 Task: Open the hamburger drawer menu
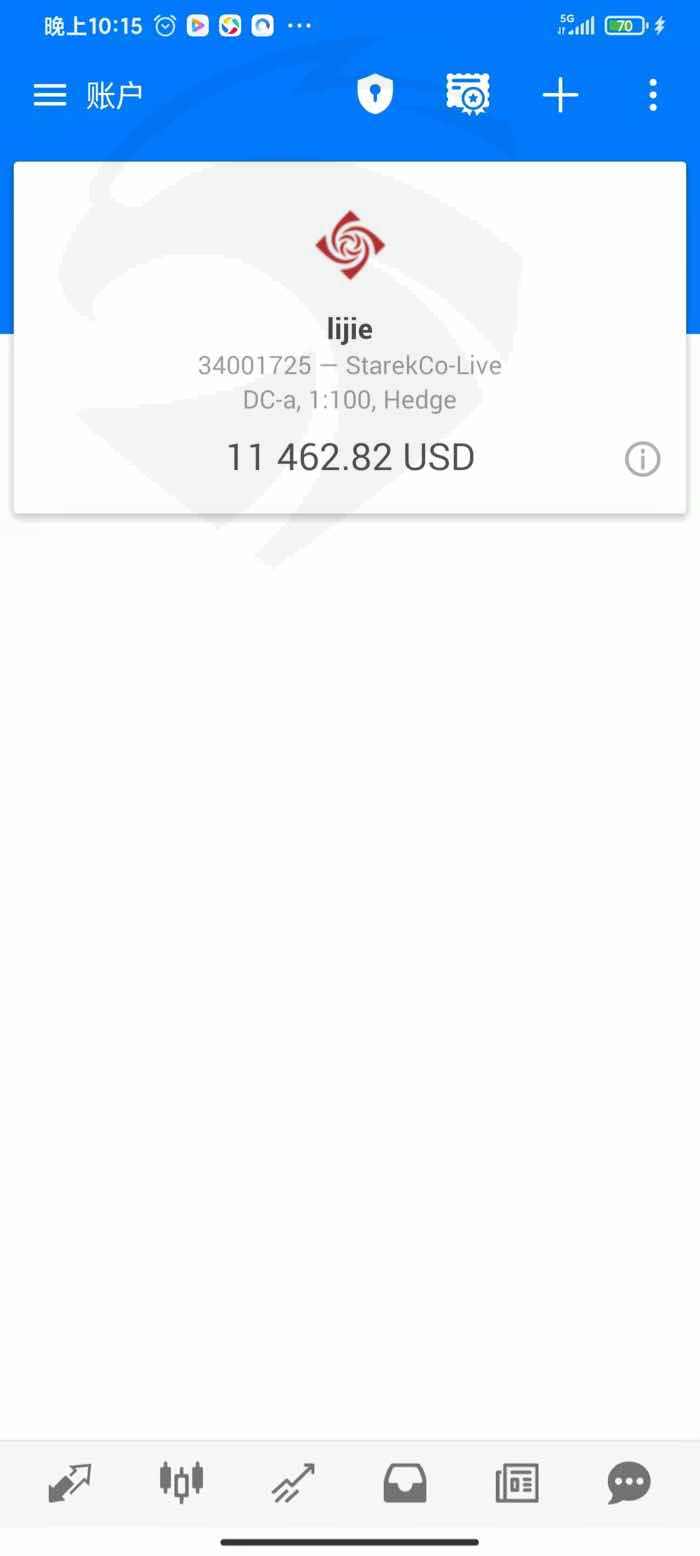pyautogui.click(x=49, y=95)
